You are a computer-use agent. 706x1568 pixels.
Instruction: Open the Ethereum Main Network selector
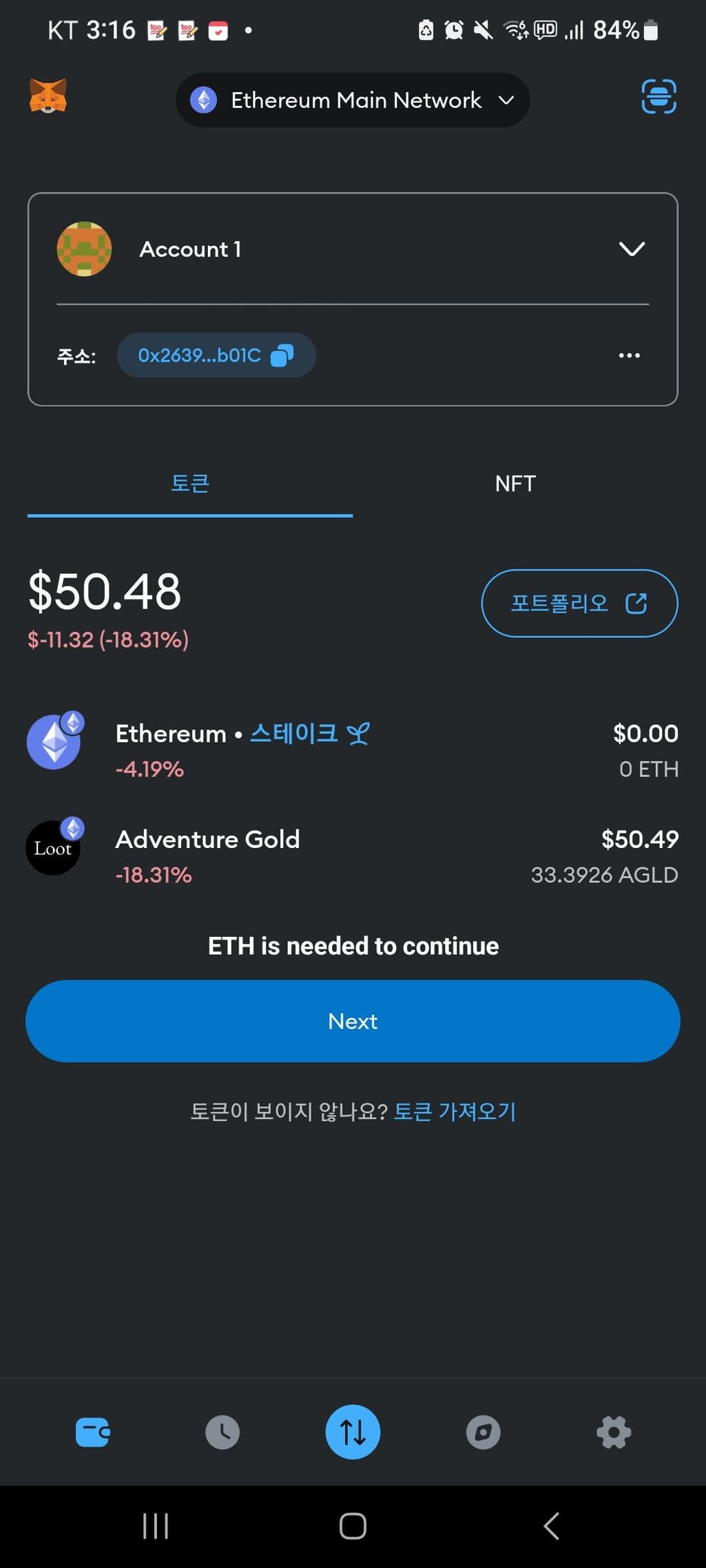tap(353, 100)
